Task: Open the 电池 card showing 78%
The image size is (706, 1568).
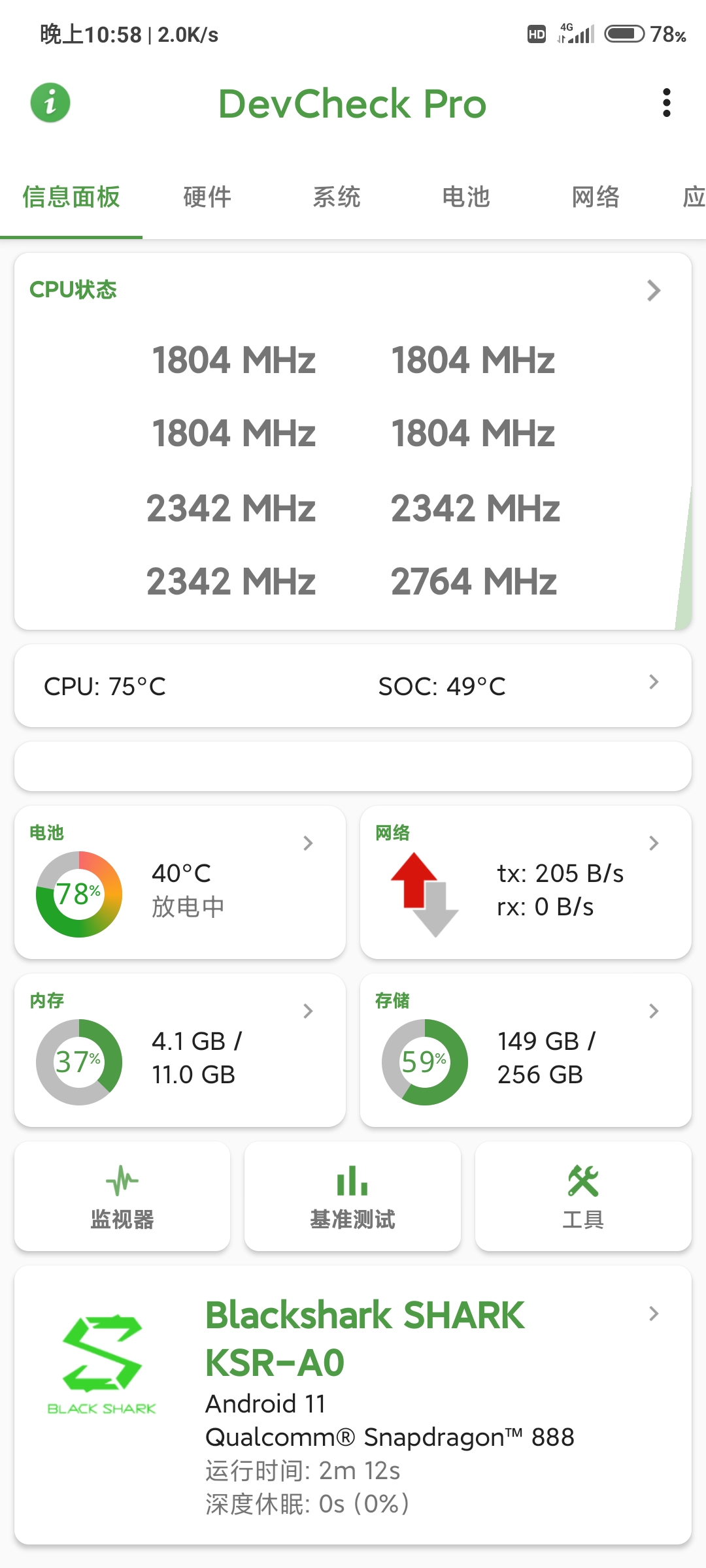Action: (180, 882)
